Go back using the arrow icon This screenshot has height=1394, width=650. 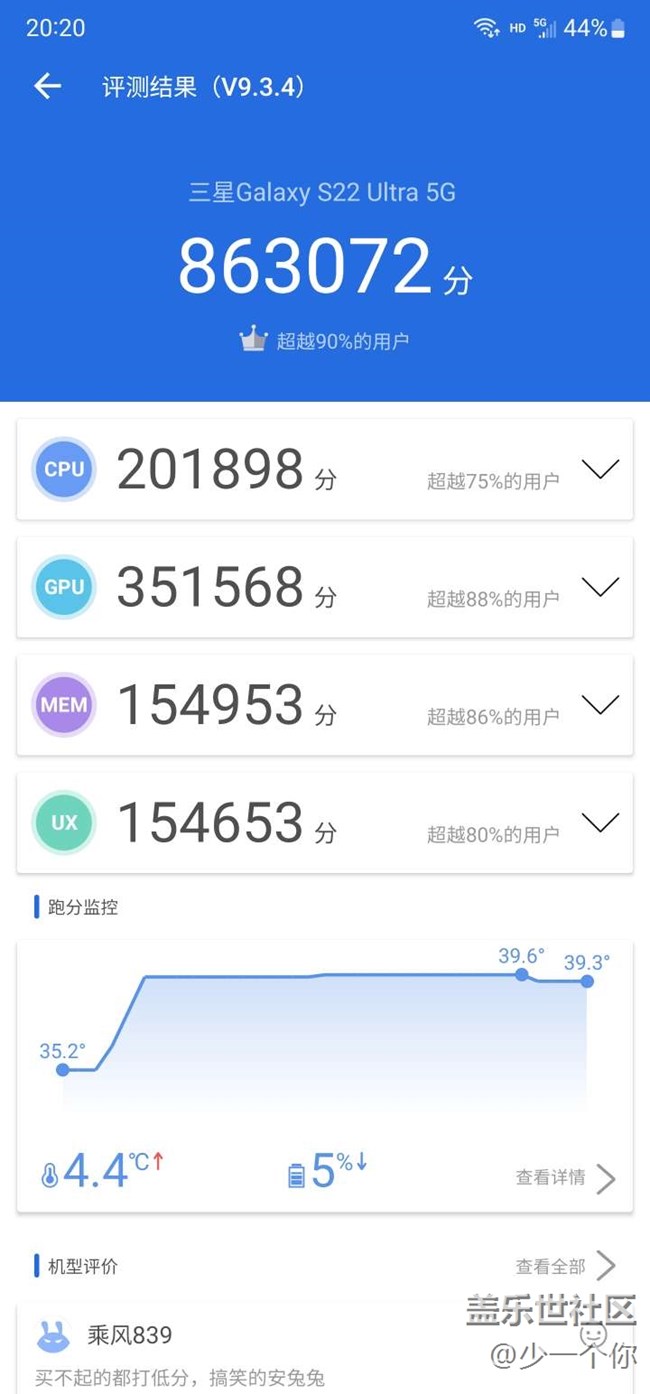pos(48,86)
